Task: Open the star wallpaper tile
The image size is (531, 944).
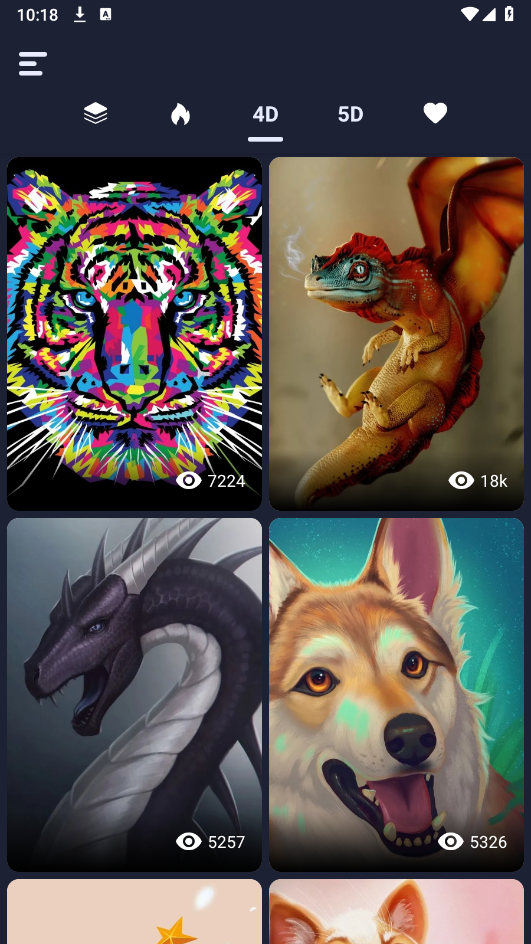Action: tap(134, 911)
